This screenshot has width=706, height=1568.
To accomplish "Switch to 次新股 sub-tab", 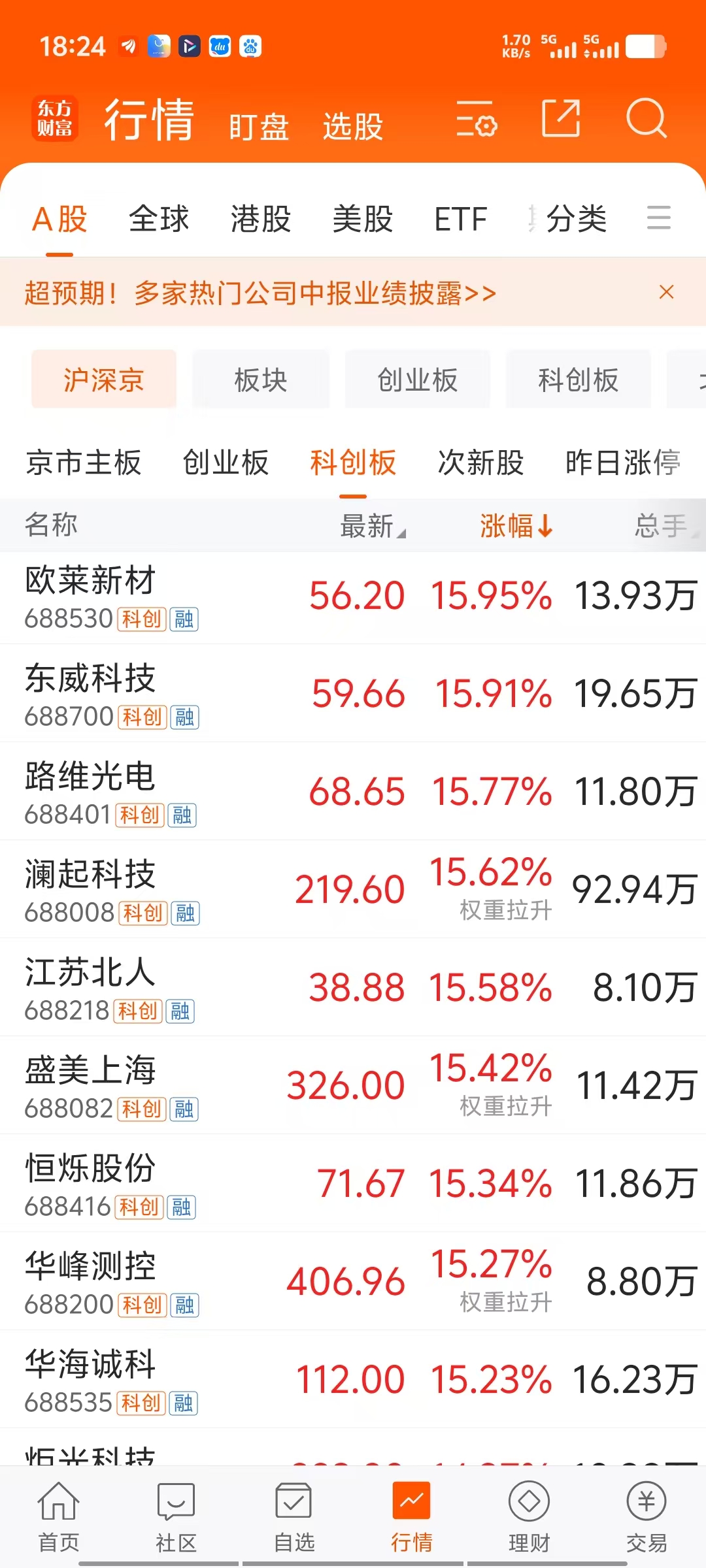I will pyautogui.click(x=480, y=463).
